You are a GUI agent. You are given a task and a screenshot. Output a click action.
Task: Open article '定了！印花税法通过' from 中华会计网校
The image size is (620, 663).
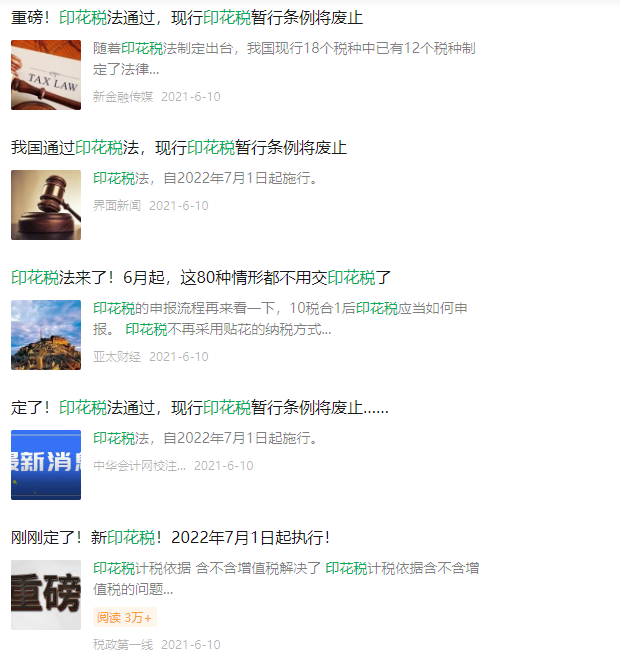click(x=199, y=408)
